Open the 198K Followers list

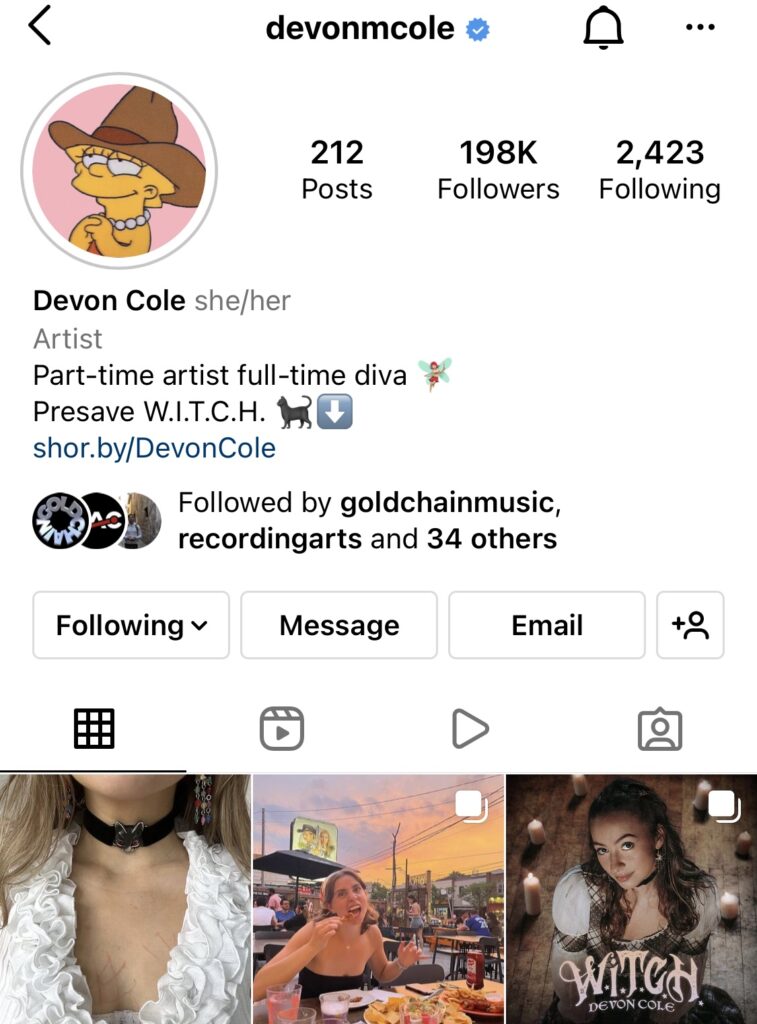pyautogui.click(x=498, y=169)
